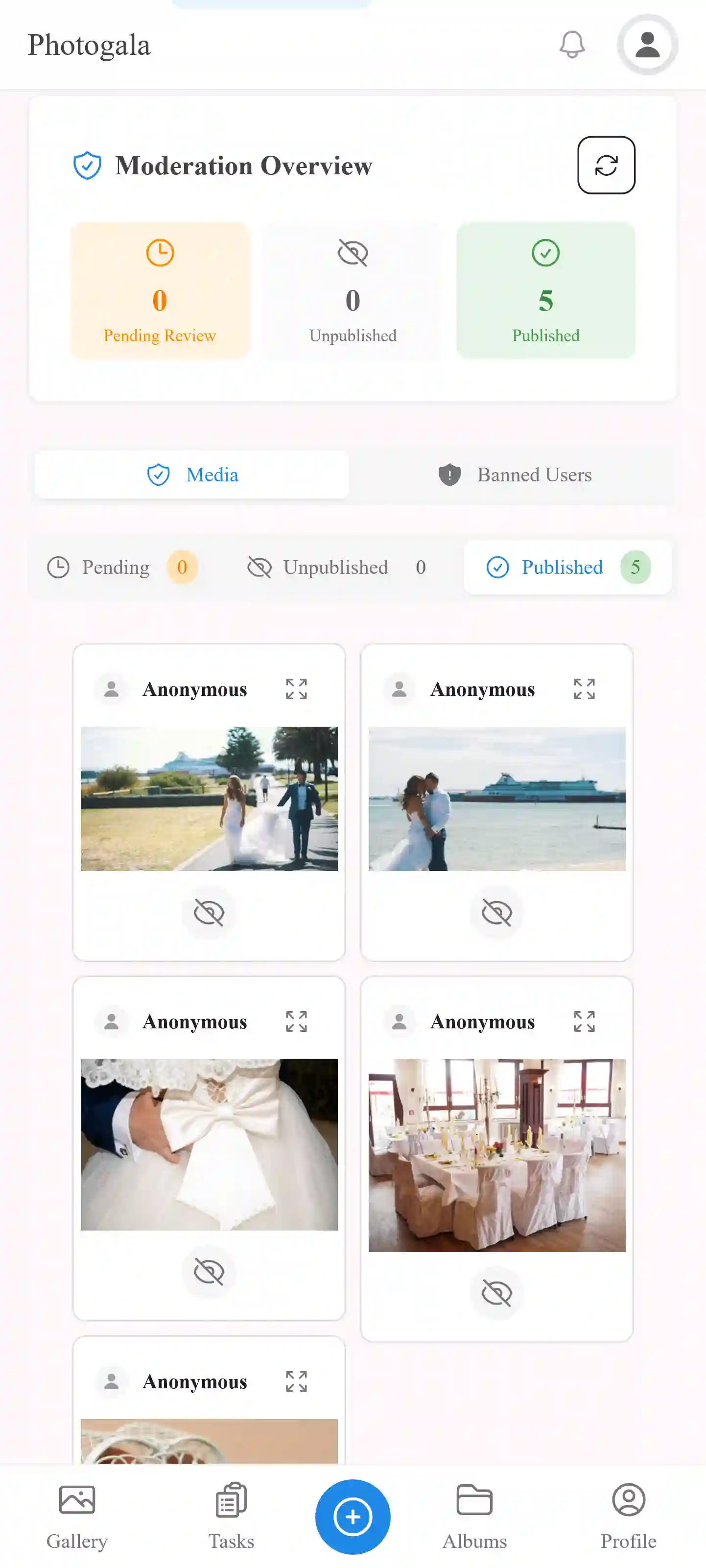The height and width of the screenshot is (1568, 706).
Task: Unpublish the banquet hall tables photo
Action: pos(496,1293)
